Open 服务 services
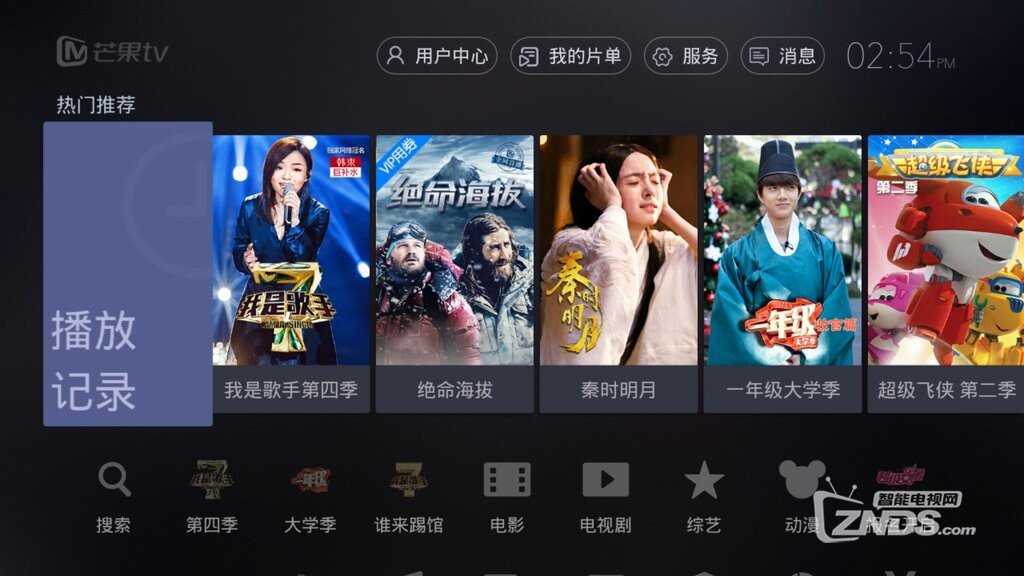 [685, 56]
